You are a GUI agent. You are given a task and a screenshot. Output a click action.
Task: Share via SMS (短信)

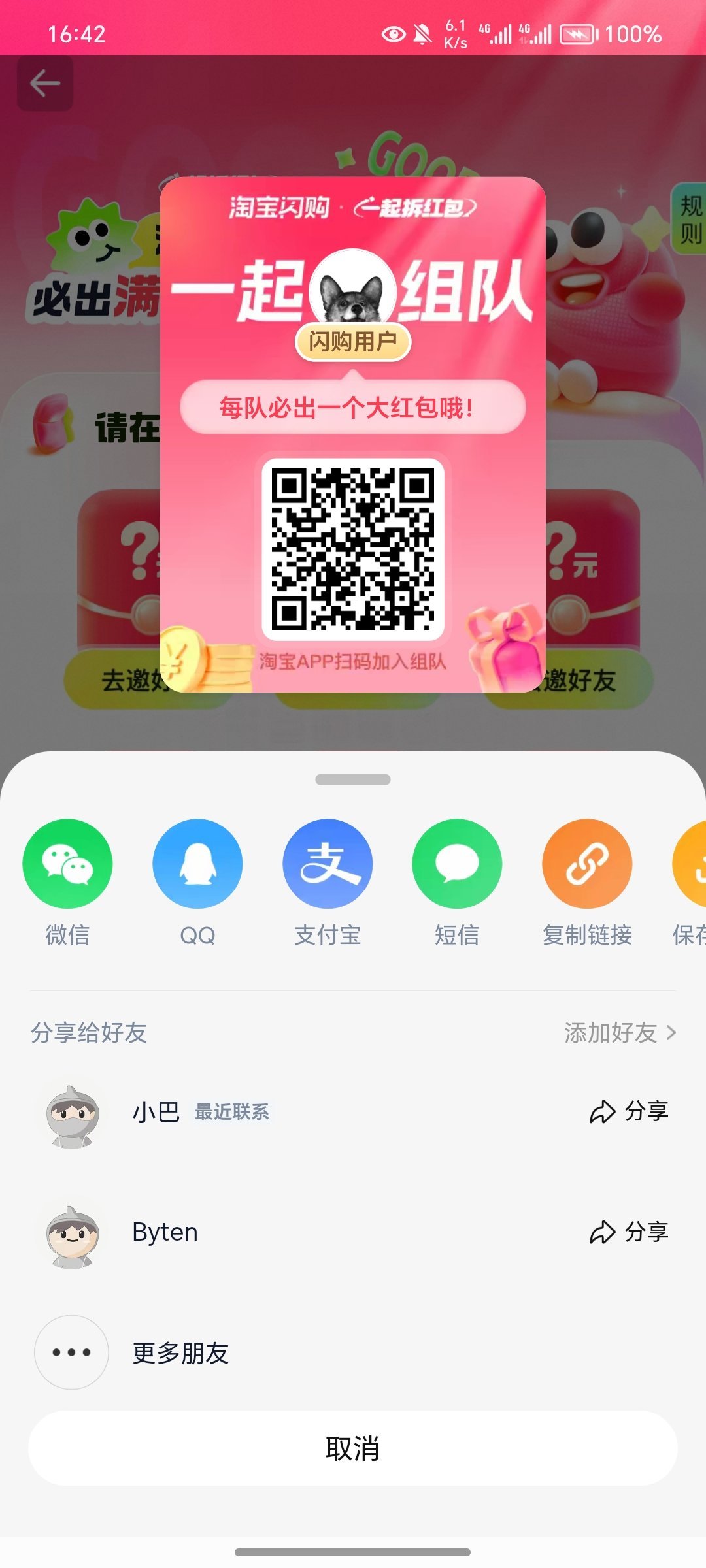pos(457,864)
